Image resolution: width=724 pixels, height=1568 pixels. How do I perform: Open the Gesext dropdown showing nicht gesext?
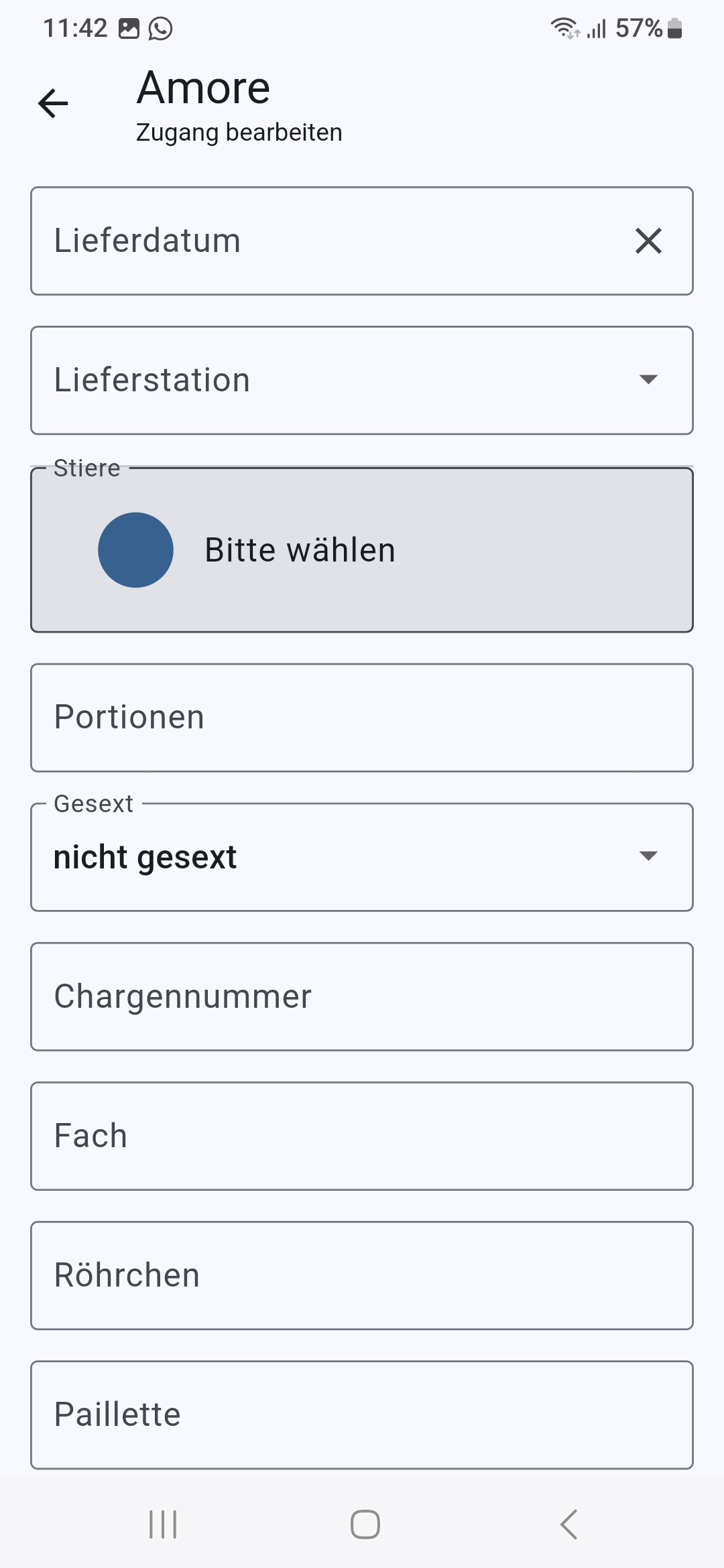pyautogui.click(x=362, y=857)
